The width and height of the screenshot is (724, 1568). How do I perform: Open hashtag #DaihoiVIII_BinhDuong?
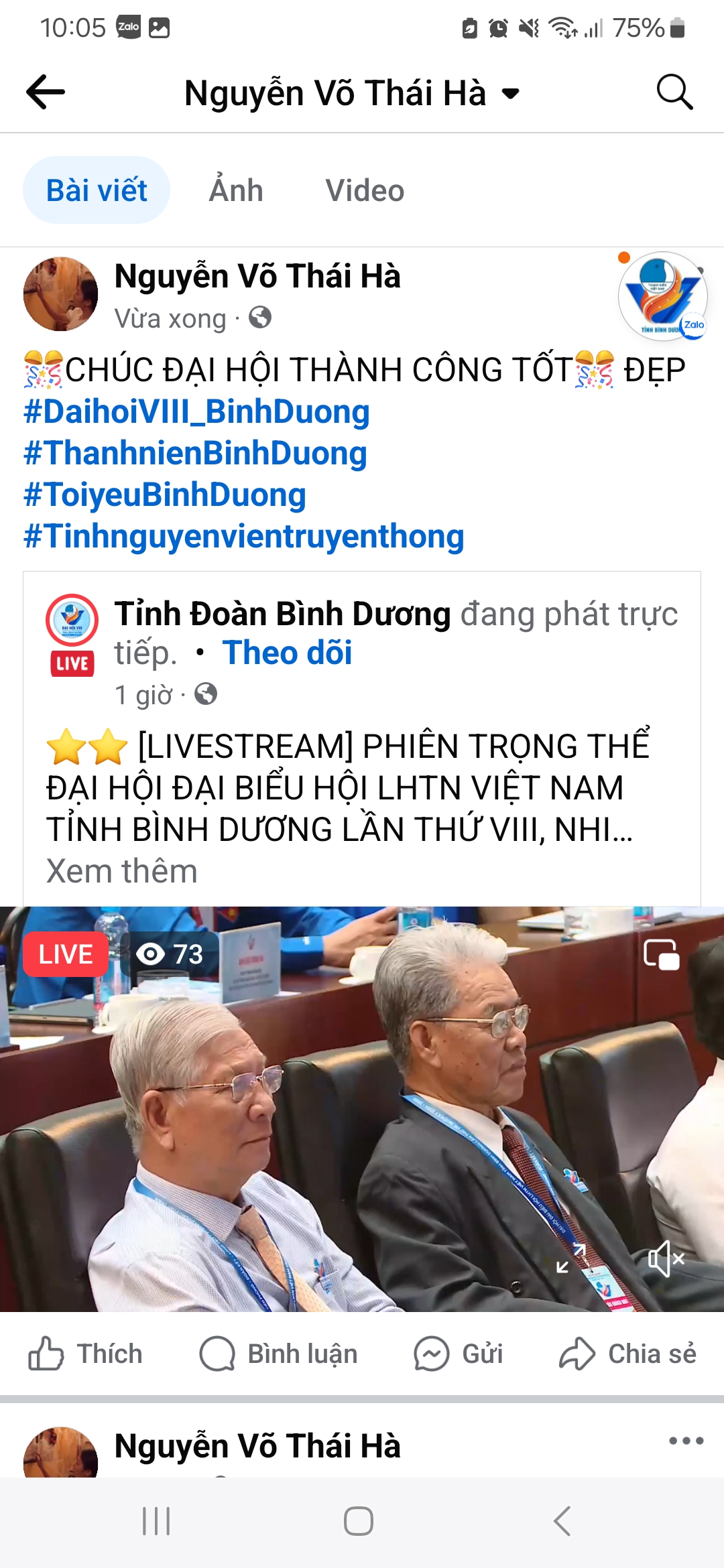coord(196,411)
